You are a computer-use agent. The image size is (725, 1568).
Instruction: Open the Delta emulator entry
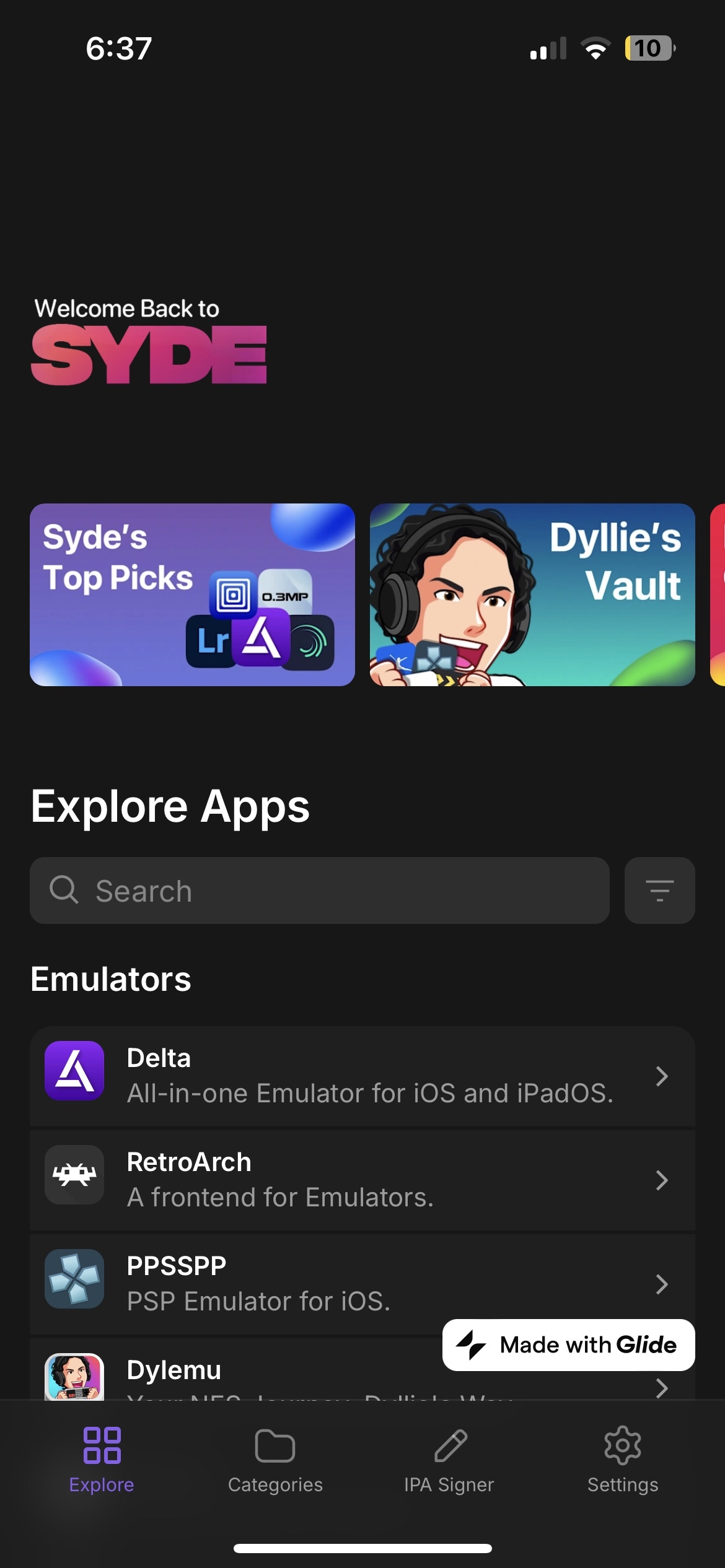click(362, 1076)
